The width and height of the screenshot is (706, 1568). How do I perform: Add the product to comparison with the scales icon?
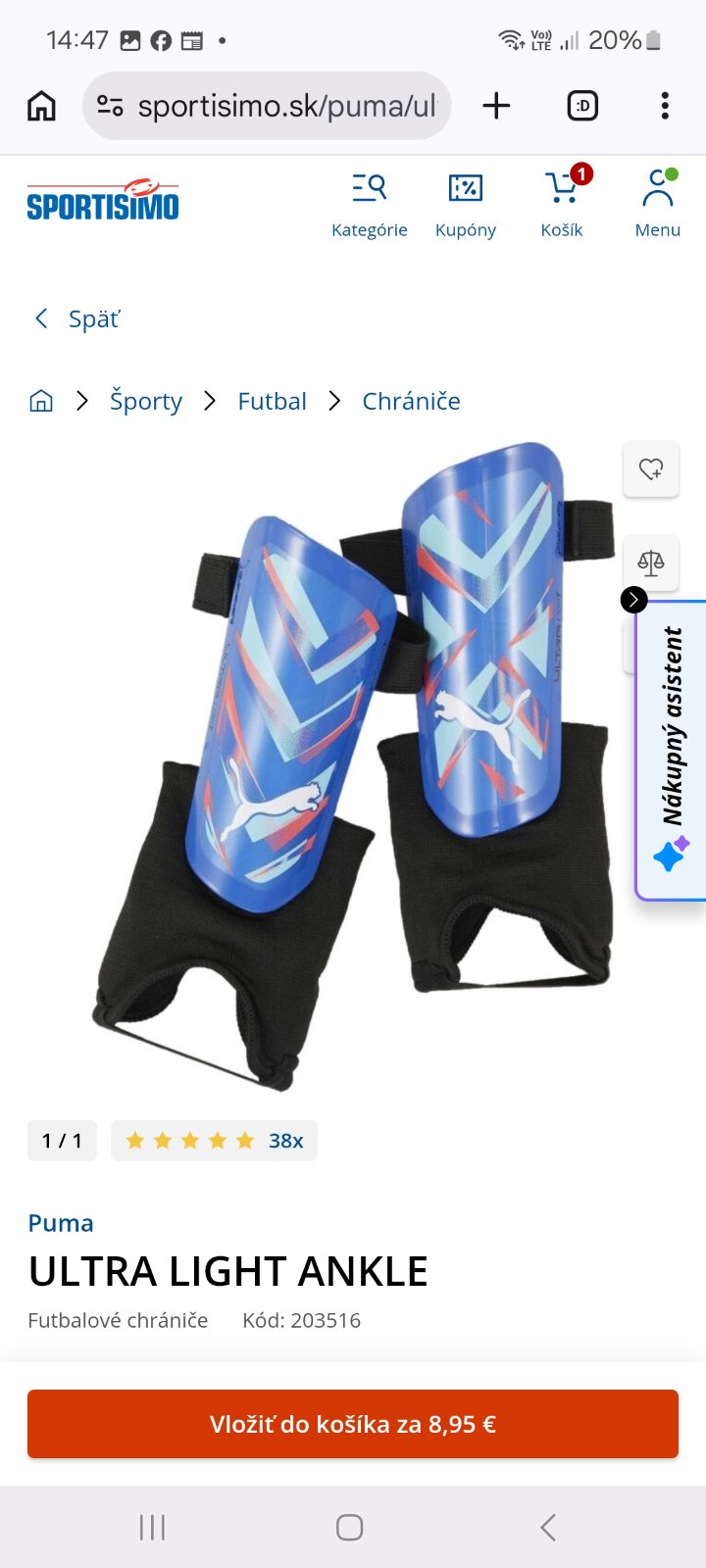click(651, 563)
